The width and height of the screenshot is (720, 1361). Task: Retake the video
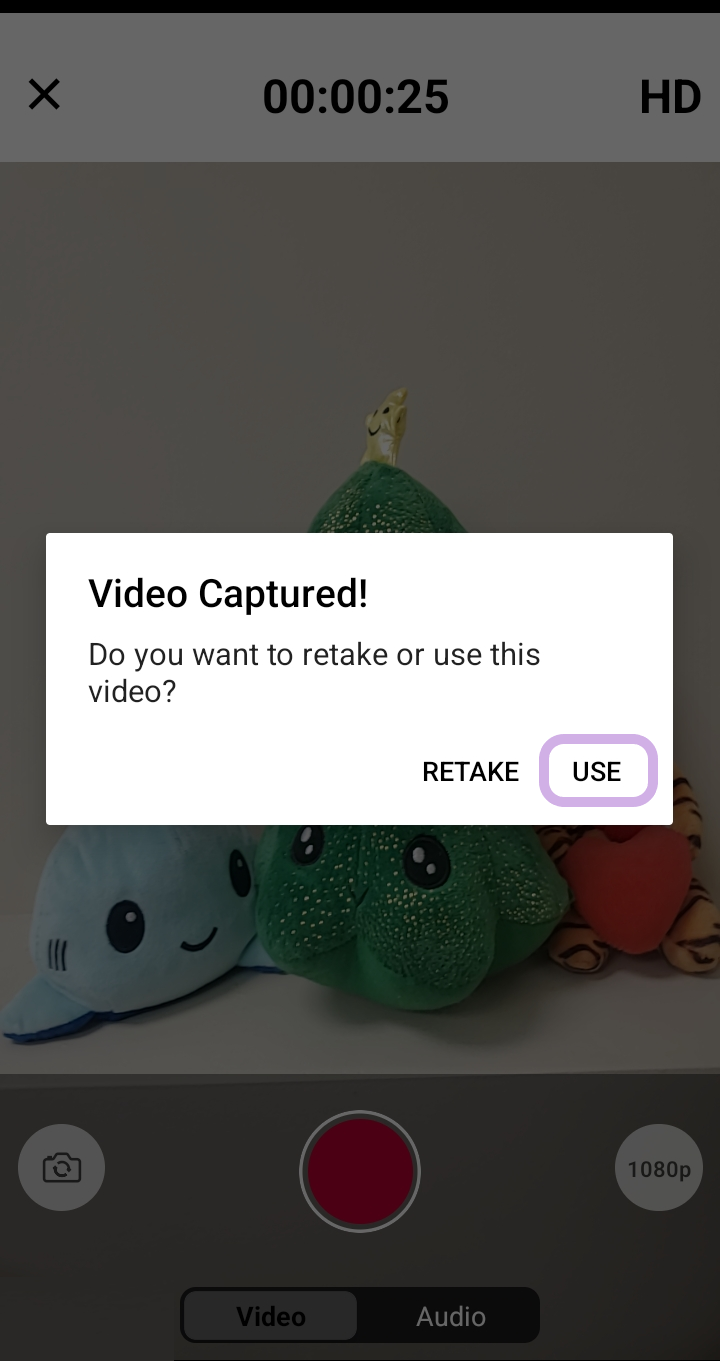pos(470,771)
